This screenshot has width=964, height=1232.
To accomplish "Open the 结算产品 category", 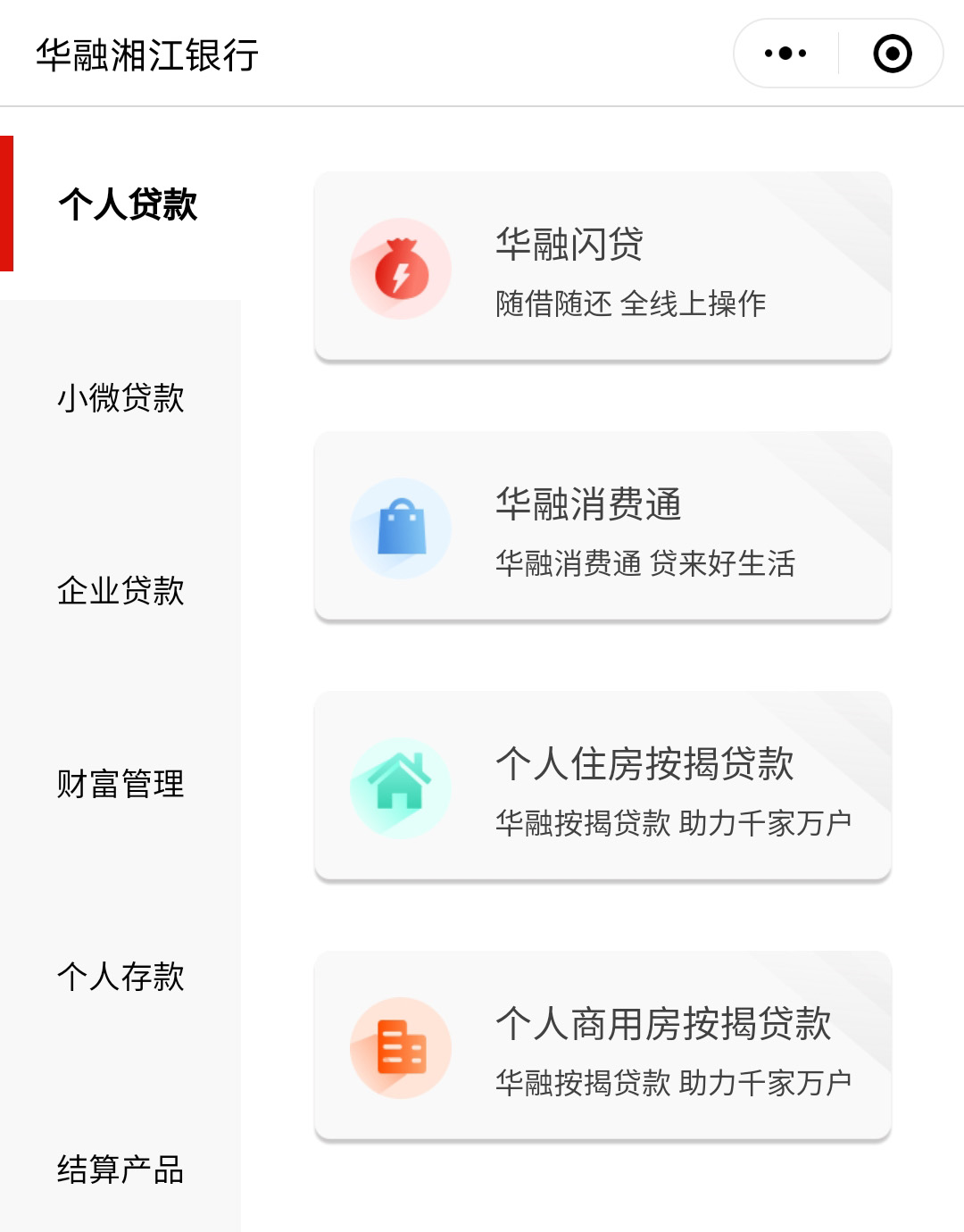I will point(121,1170).
